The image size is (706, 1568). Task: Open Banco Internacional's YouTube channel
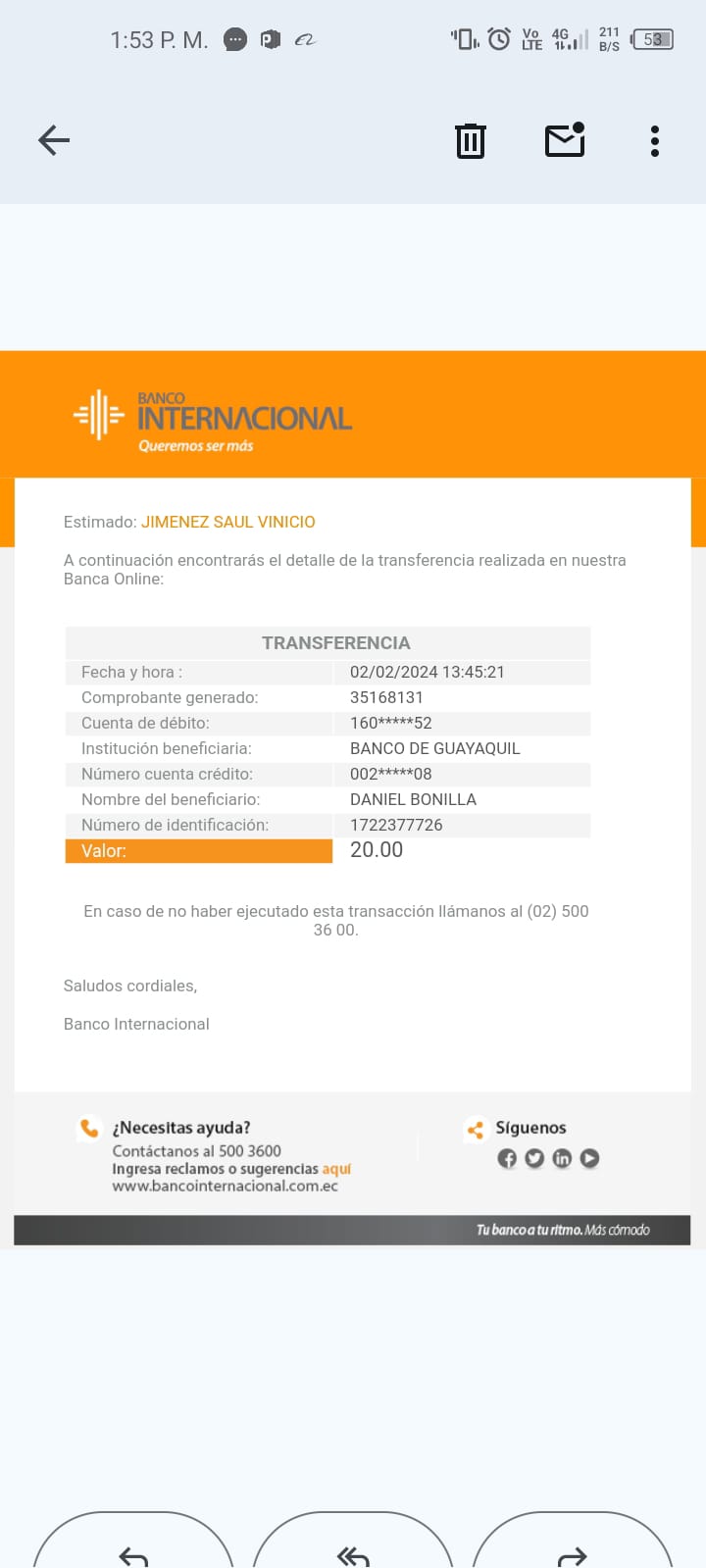(x=589, y=1158)
